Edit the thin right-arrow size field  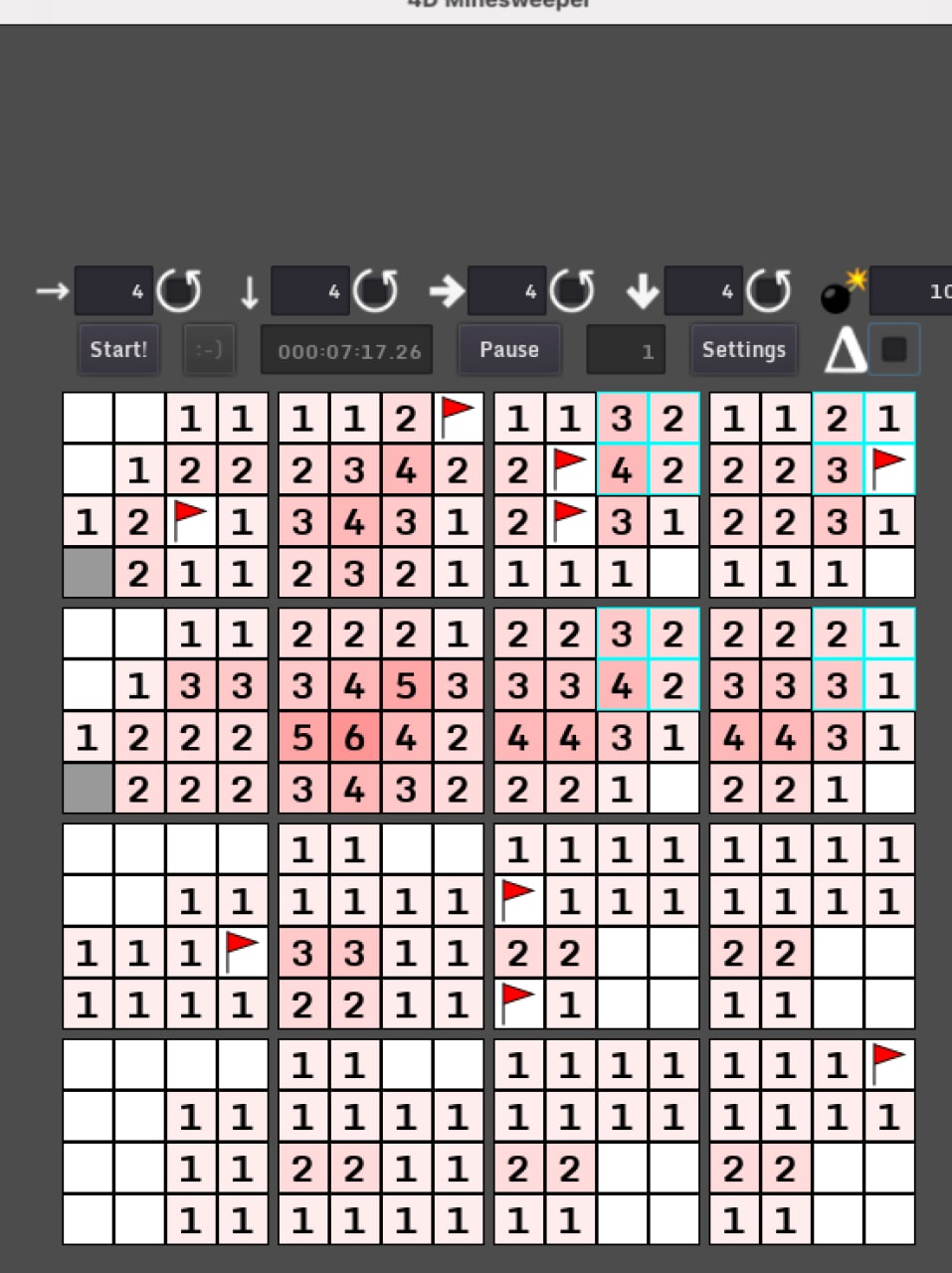(x=113, y=291)
